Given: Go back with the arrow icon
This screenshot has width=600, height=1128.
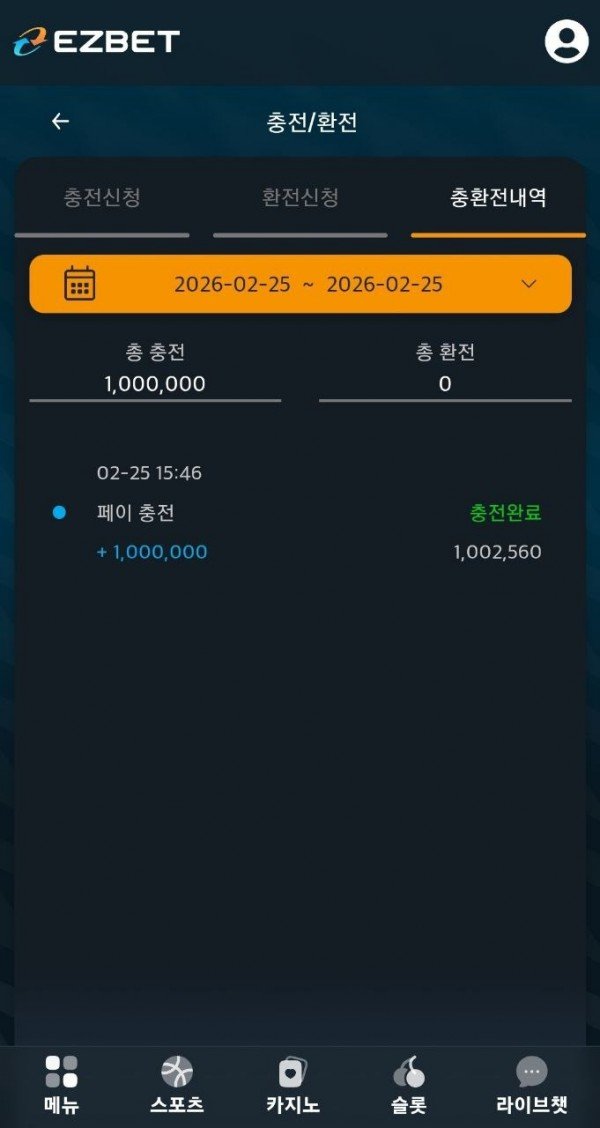Looking at the screenshot, I should [x=61, y=122].
